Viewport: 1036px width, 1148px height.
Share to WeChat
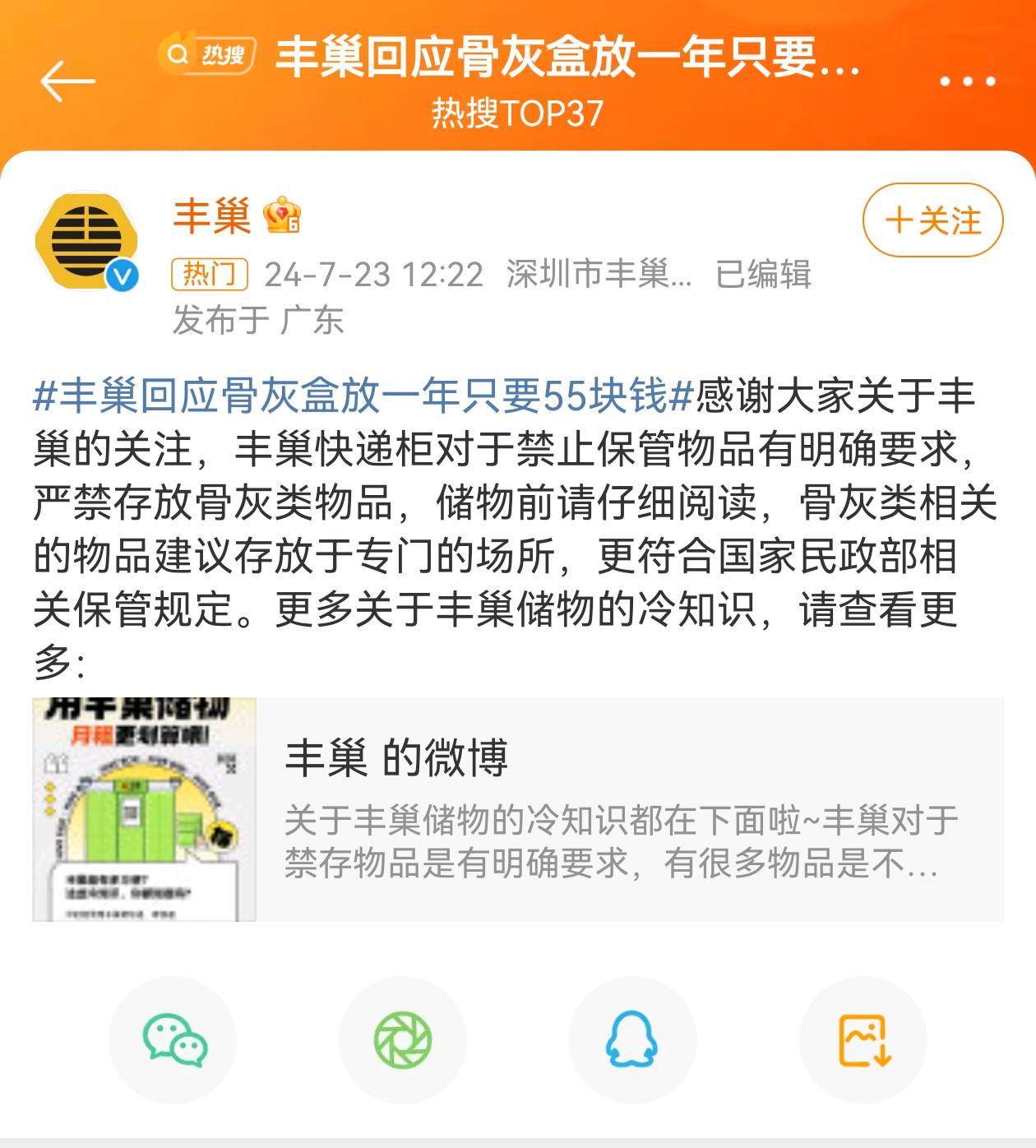pyautogui.click(x=173, y=1039)
